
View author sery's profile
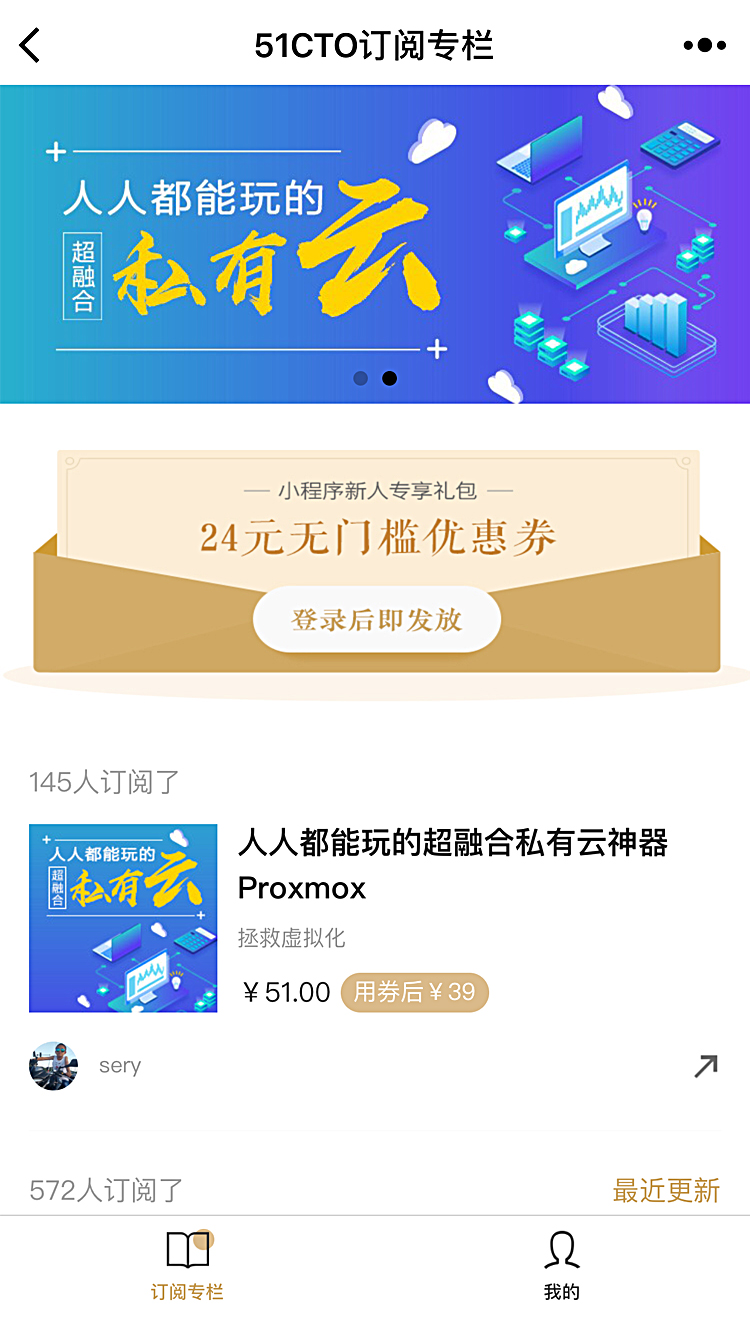point(54,1066)
